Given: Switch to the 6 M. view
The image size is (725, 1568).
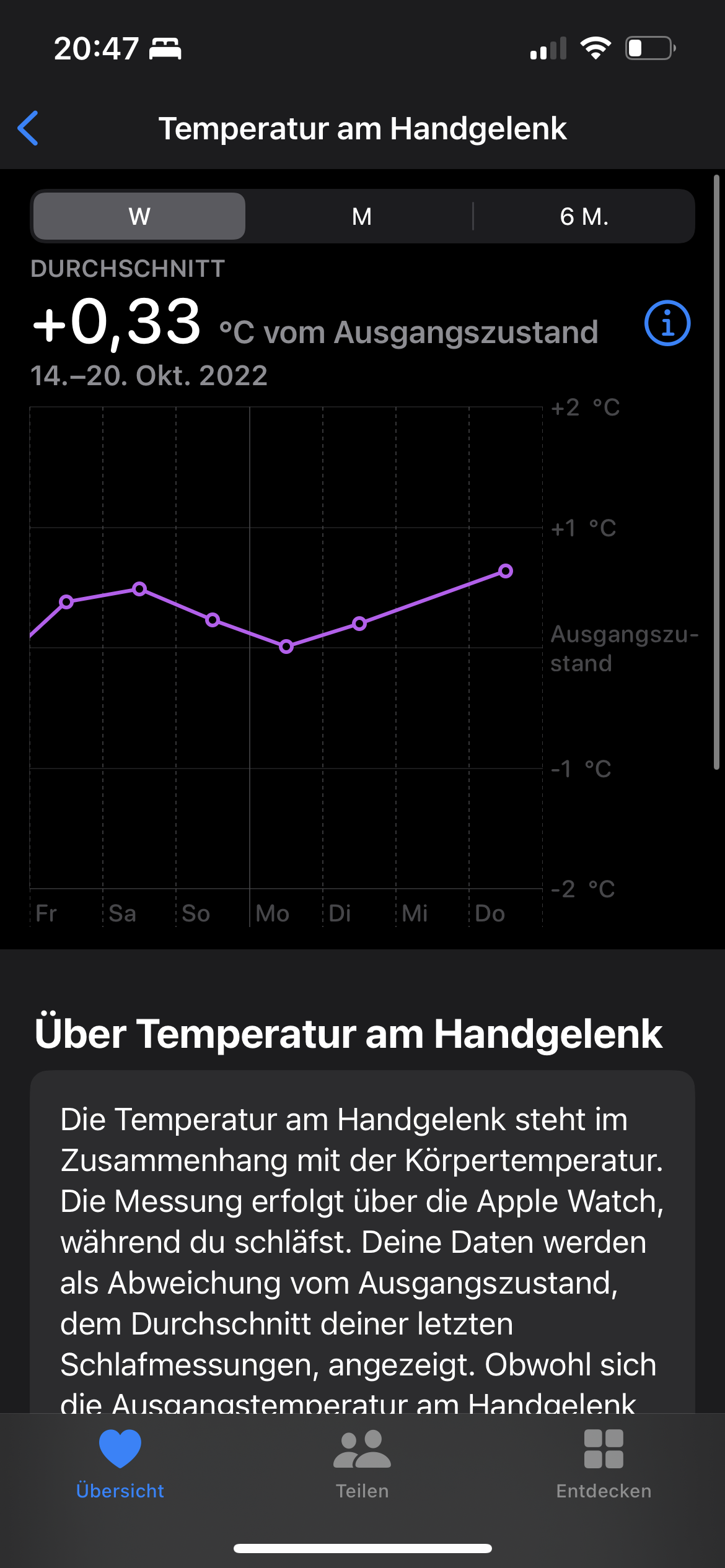Looking at the screenshot, I should 584,216.
